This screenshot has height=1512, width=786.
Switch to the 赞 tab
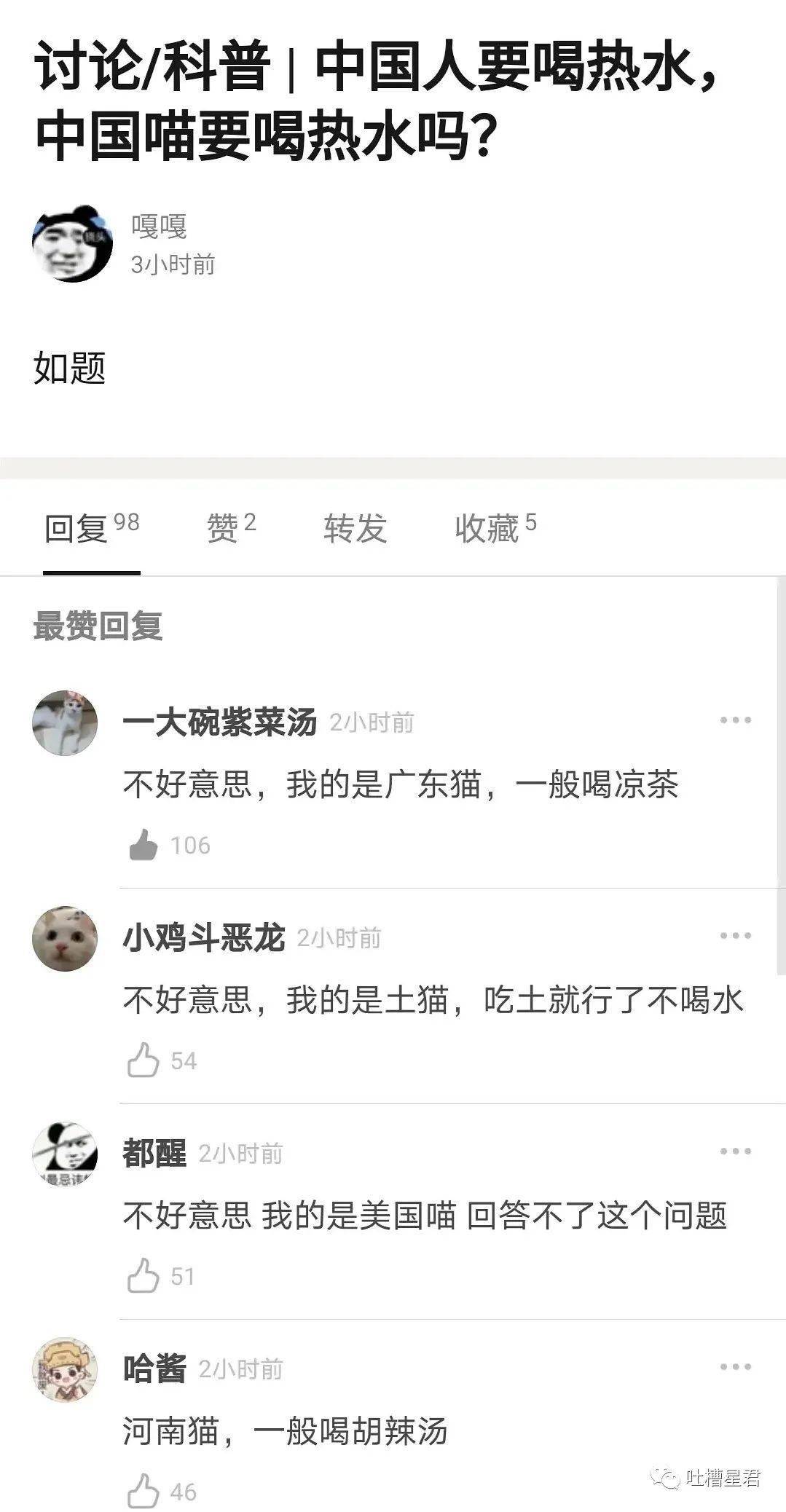[x=231, y=528]
